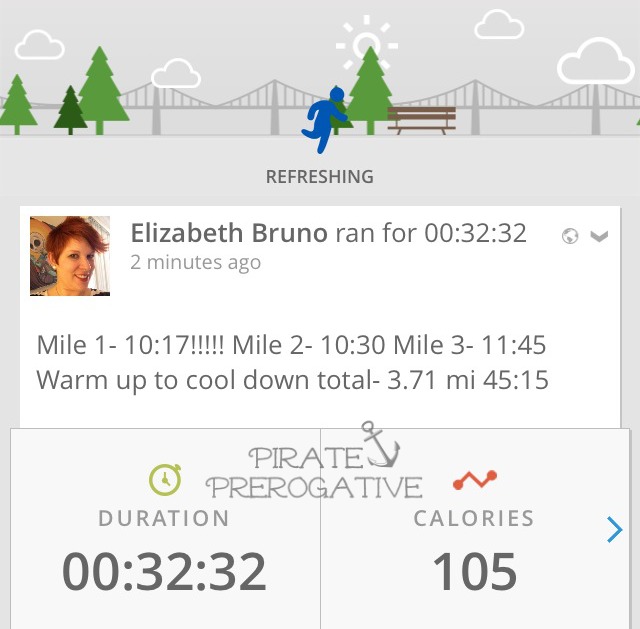The image size is (640, 629).
Task: Show more workout stats with the blue arrow
Action: tap(614, 530)
